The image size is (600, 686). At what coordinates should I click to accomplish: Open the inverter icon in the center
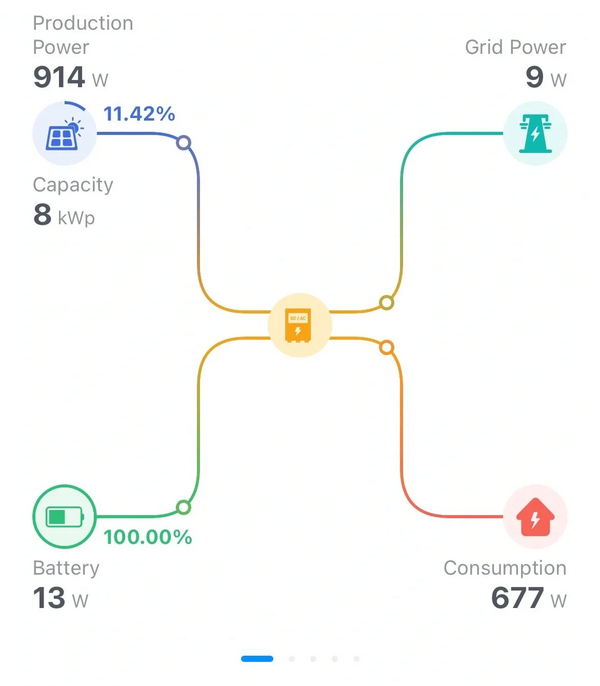[x=299, y=325]
